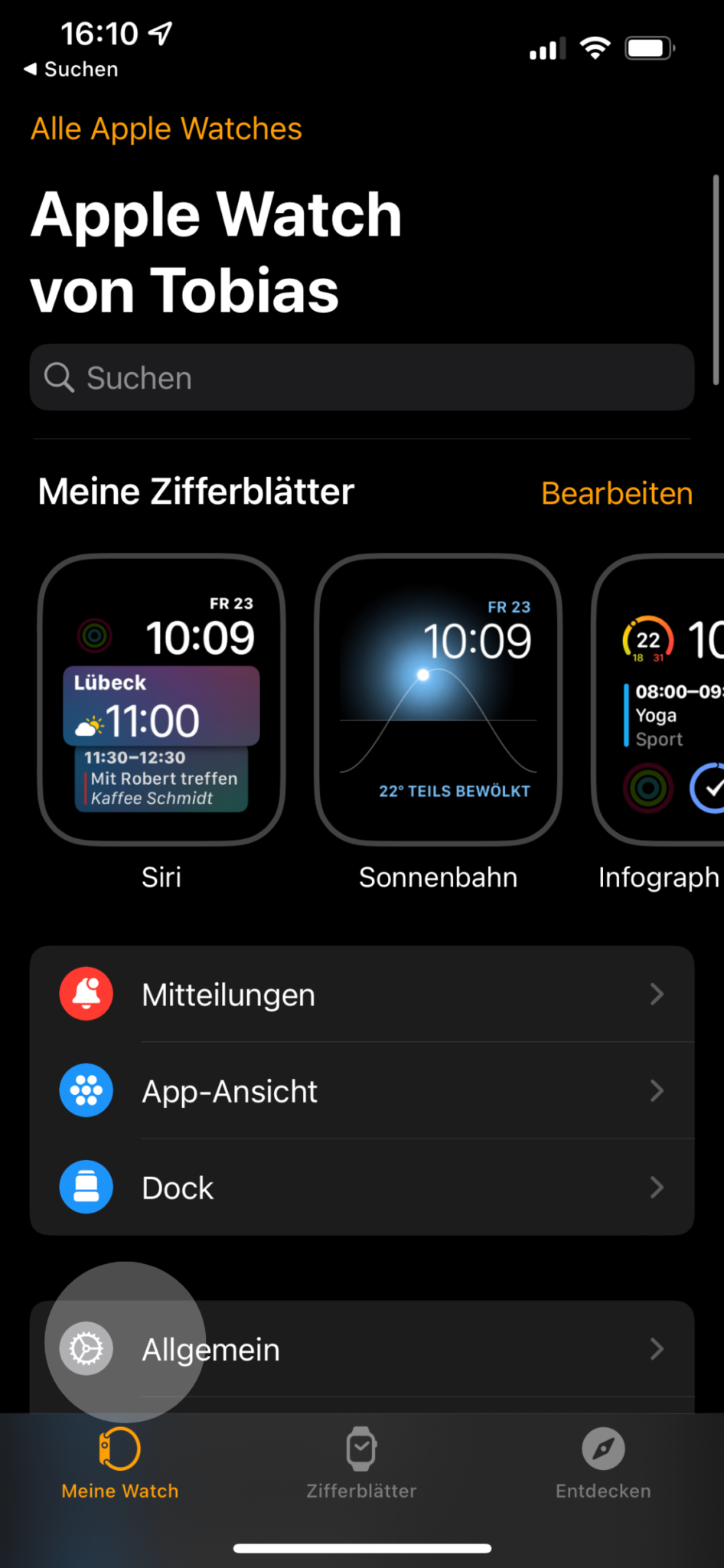The width and height of the screenshot is (724, 1568).
Task: Open Alle Apple Watches
Action: click(x=166, y=128)
